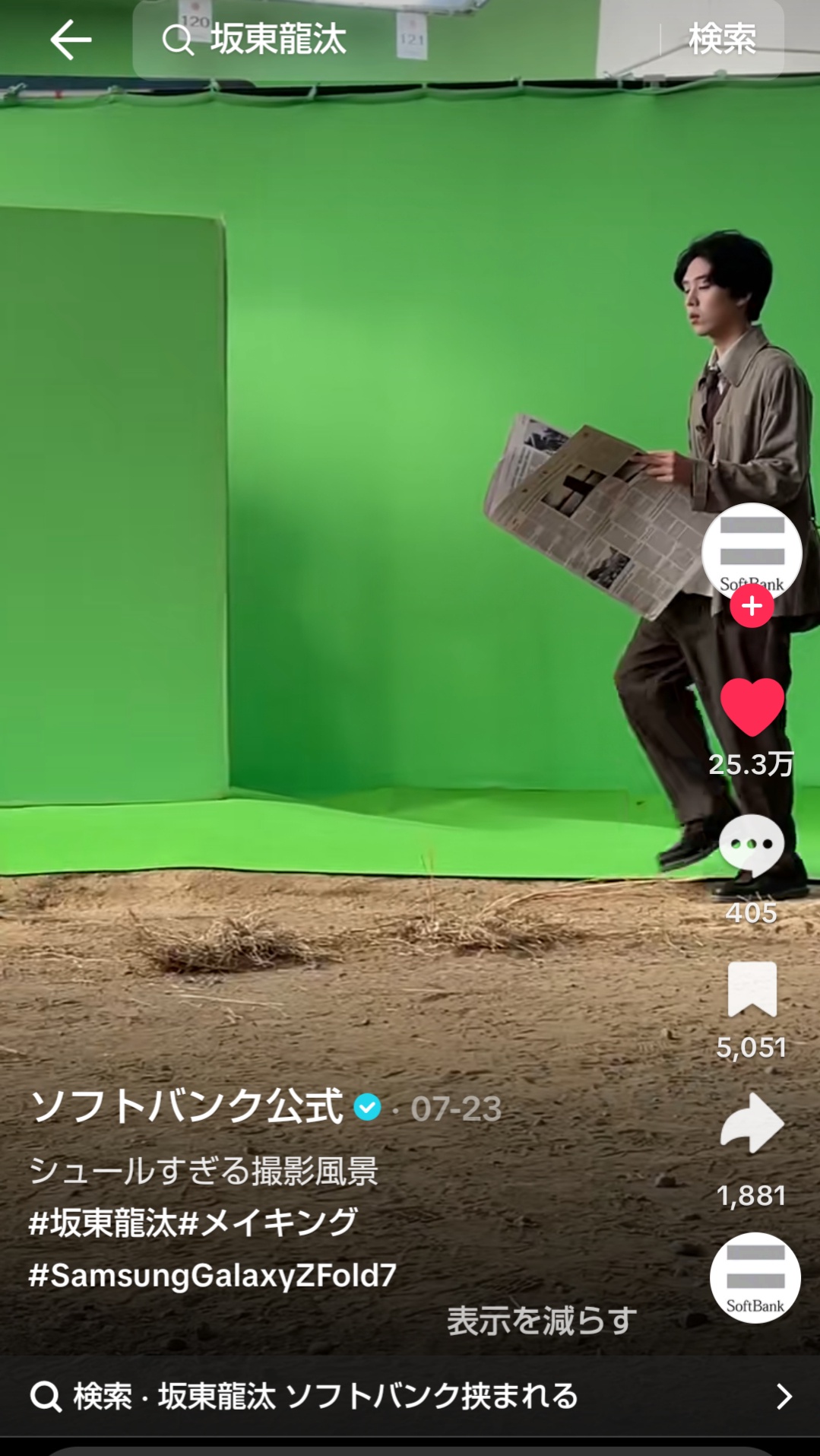Open the SoftBank profile avatar
Image resolution: width=820 pixels, height=1456 pixels.
coord(752,551)
